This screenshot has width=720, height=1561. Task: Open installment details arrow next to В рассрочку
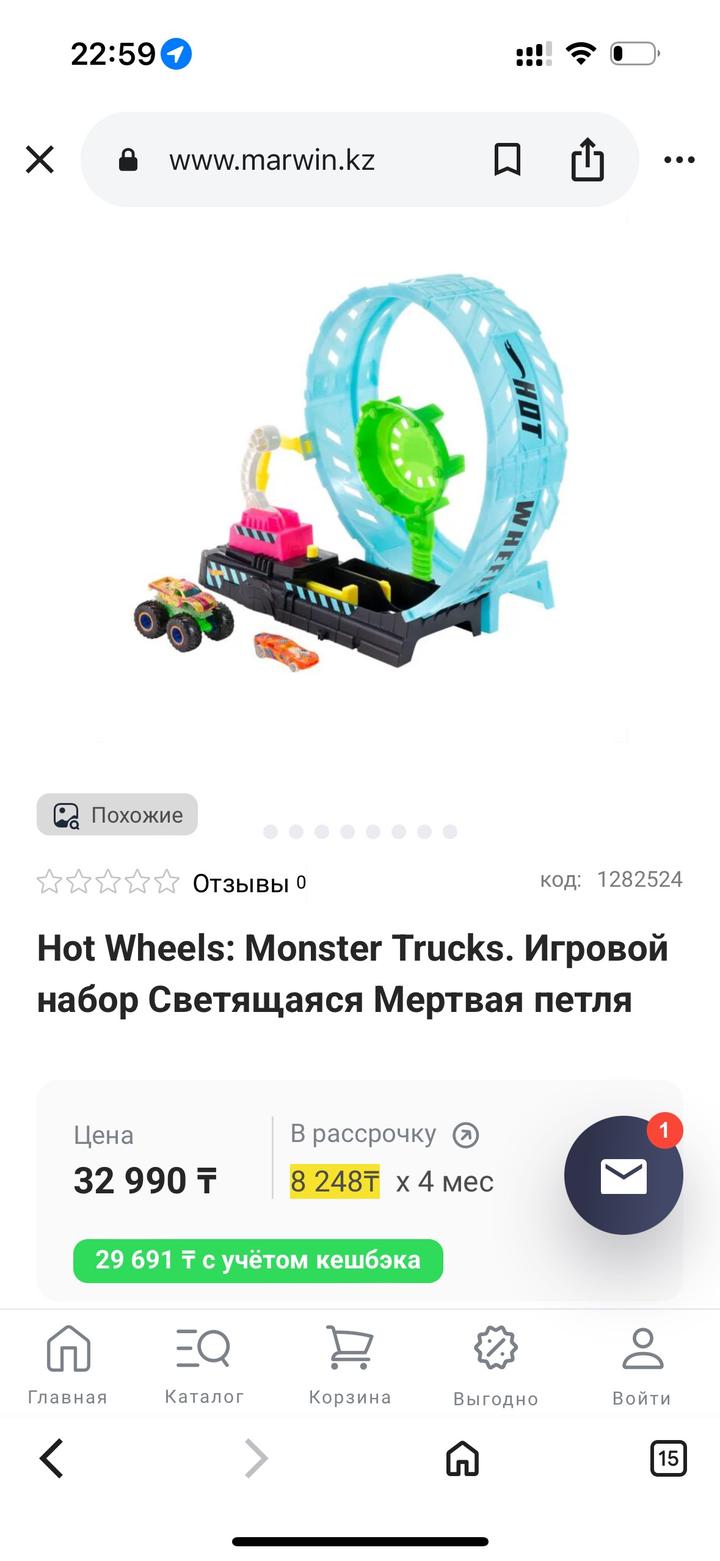coord(466,1135)
